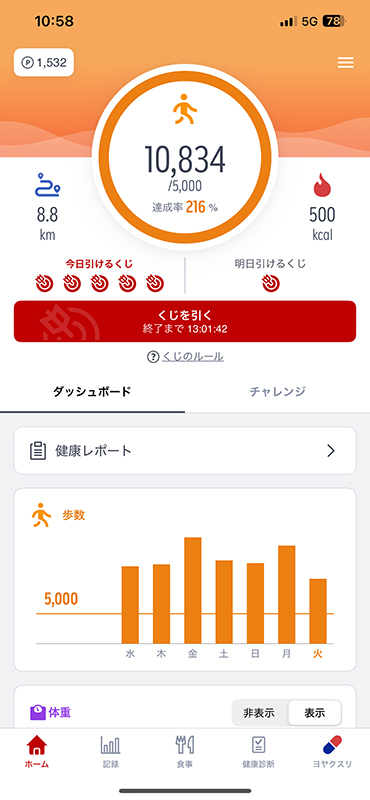Set weight display to 表示

click(x=314, y=713)
